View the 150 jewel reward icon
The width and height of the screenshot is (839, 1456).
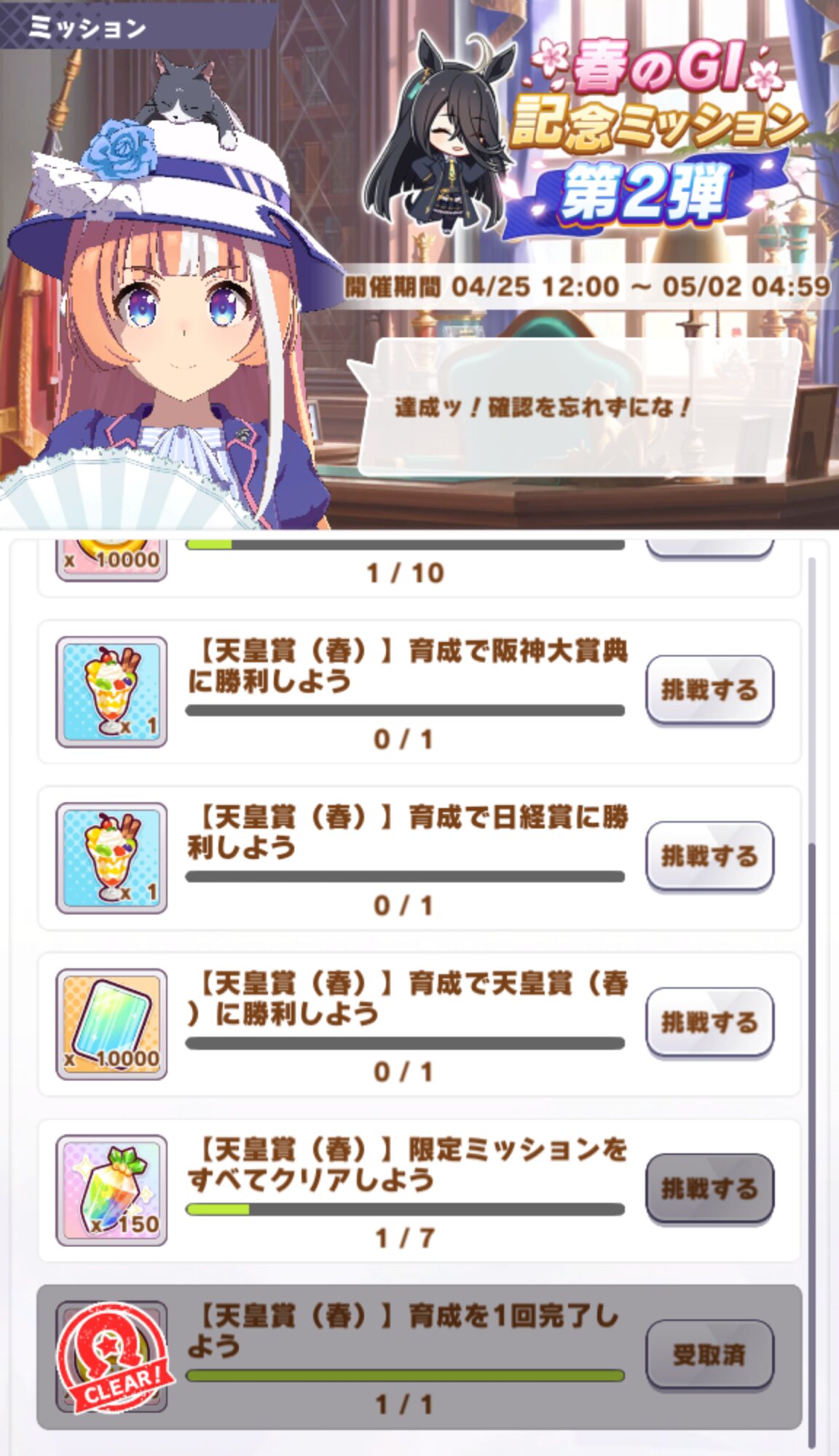pyautogui.click(x=111, y=1190)
